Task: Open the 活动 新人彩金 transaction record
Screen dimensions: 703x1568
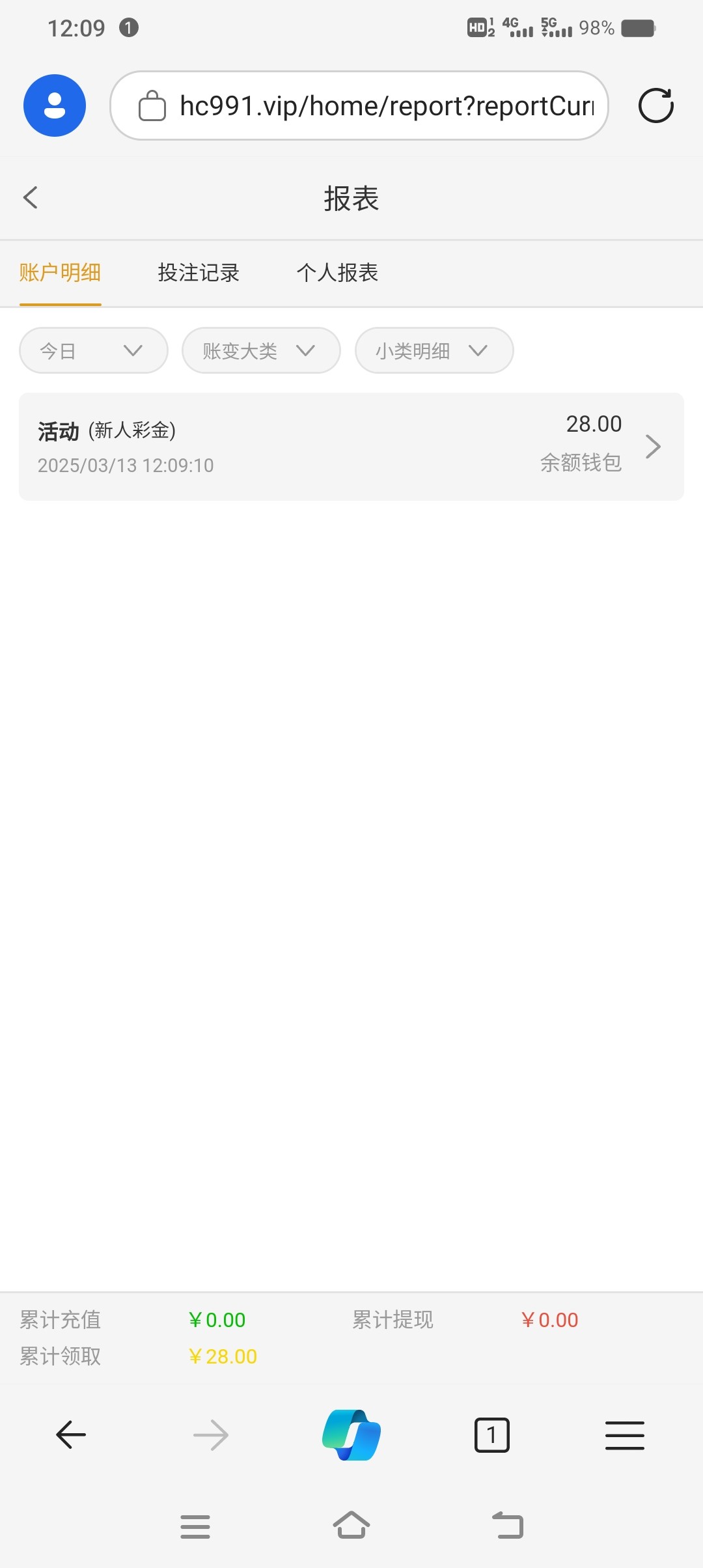Action: 351,447
